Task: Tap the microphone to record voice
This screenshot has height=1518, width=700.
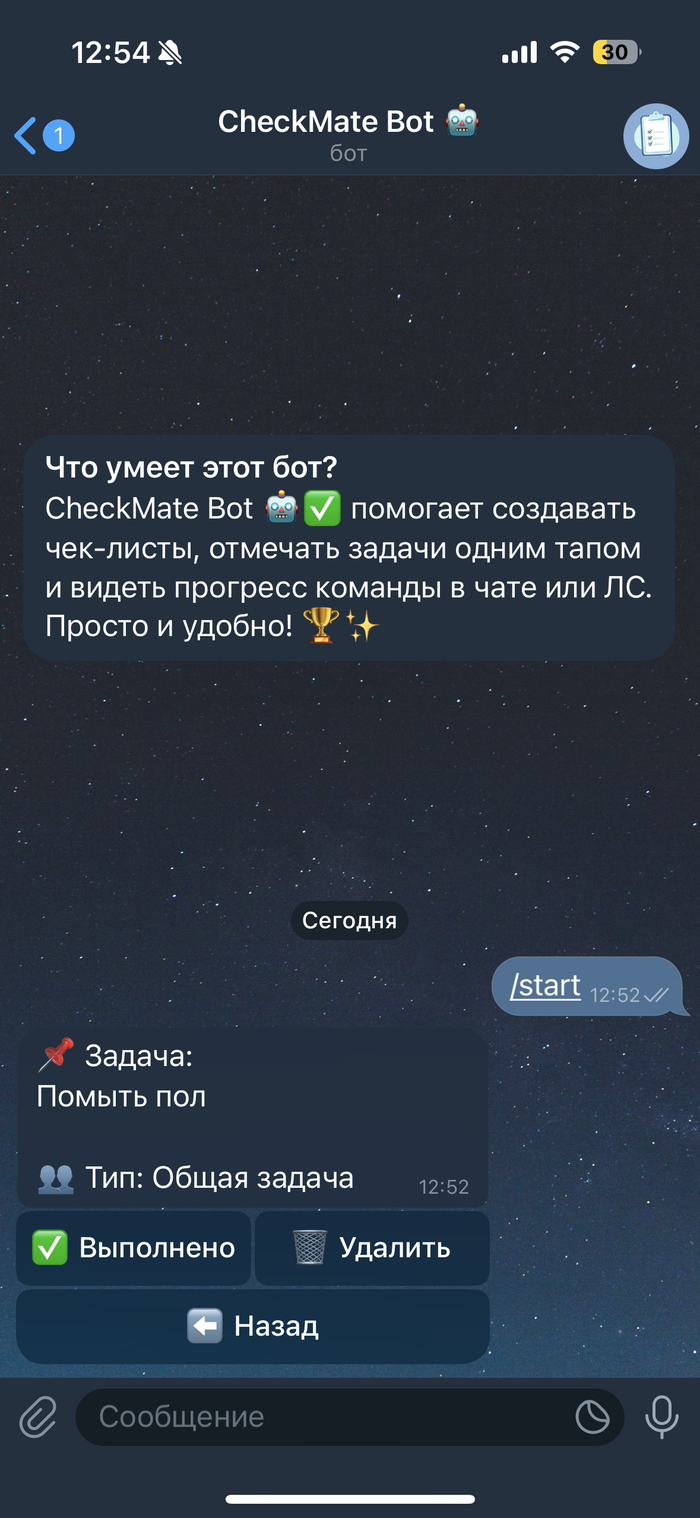Action: pyautogui.click(x=661, y=1417)
